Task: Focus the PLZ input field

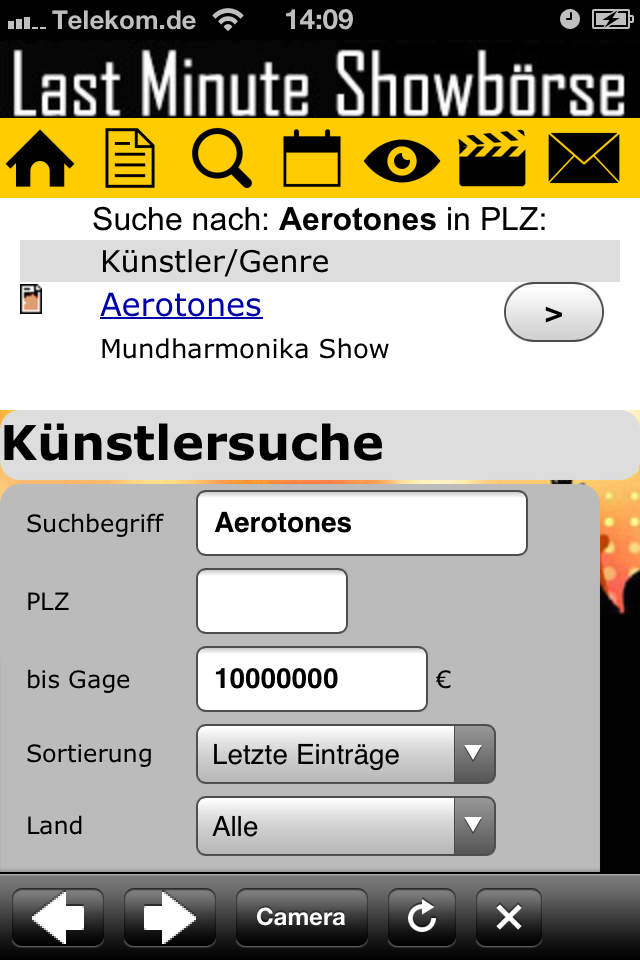Action: click(x=271, y=601)
